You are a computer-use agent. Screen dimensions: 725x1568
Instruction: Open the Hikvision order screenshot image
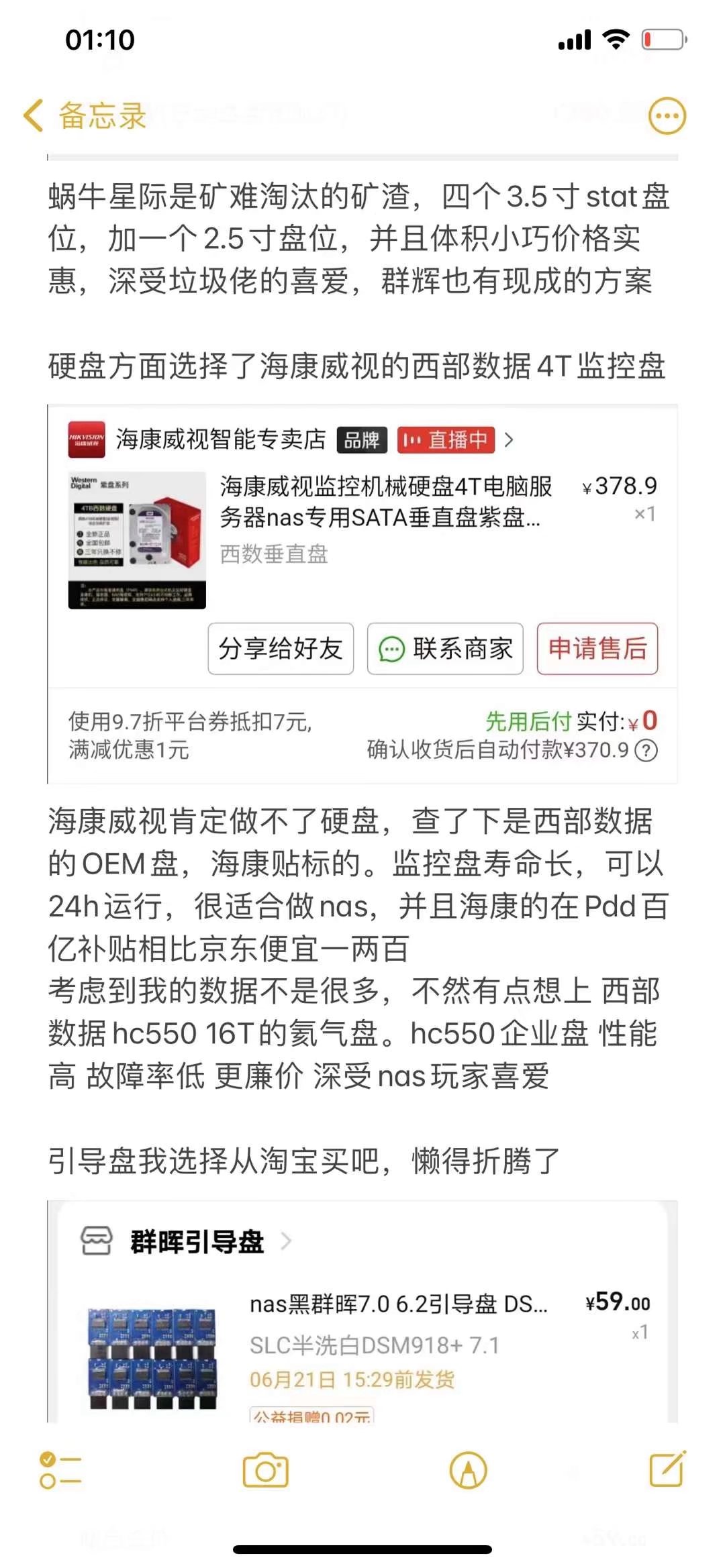pos(362,594)
